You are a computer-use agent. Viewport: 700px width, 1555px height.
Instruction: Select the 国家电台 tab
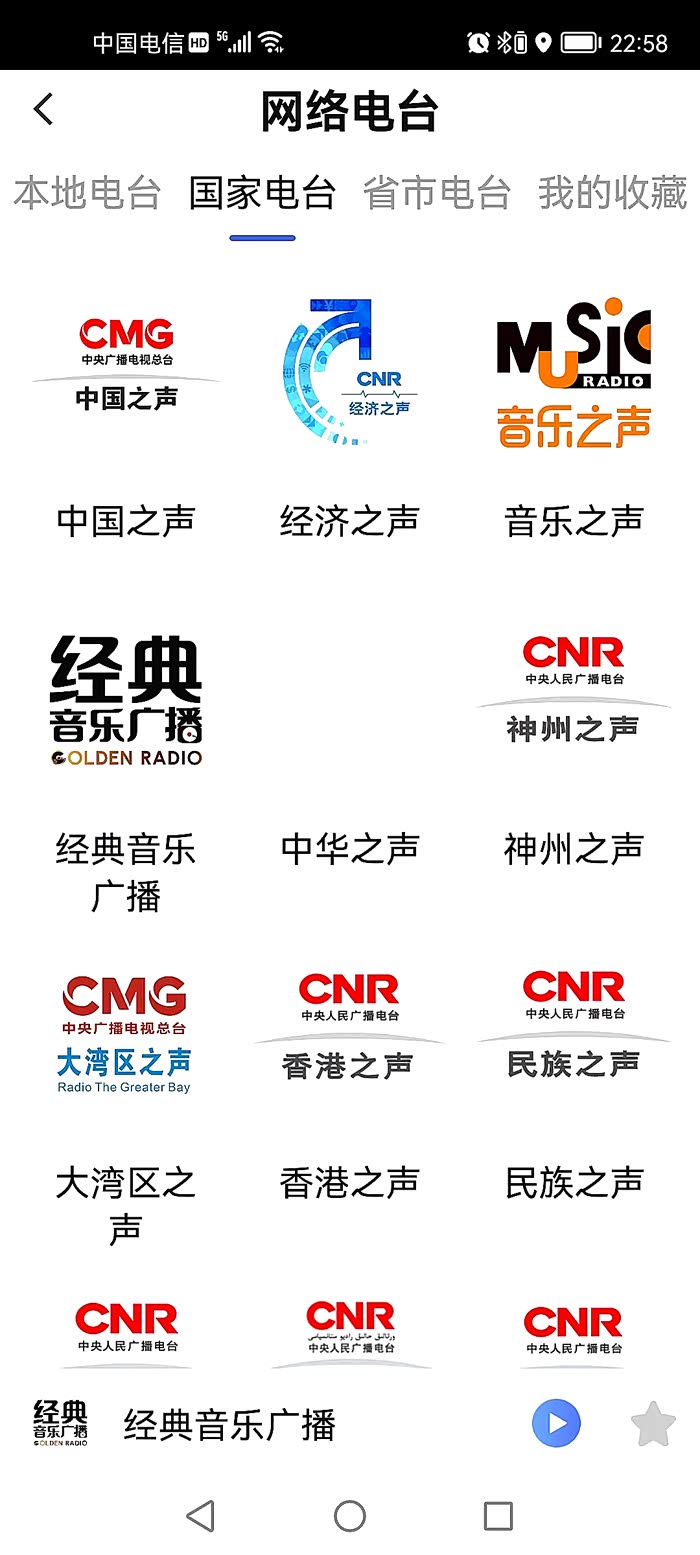pyautogui.click(x=262, y=193)
